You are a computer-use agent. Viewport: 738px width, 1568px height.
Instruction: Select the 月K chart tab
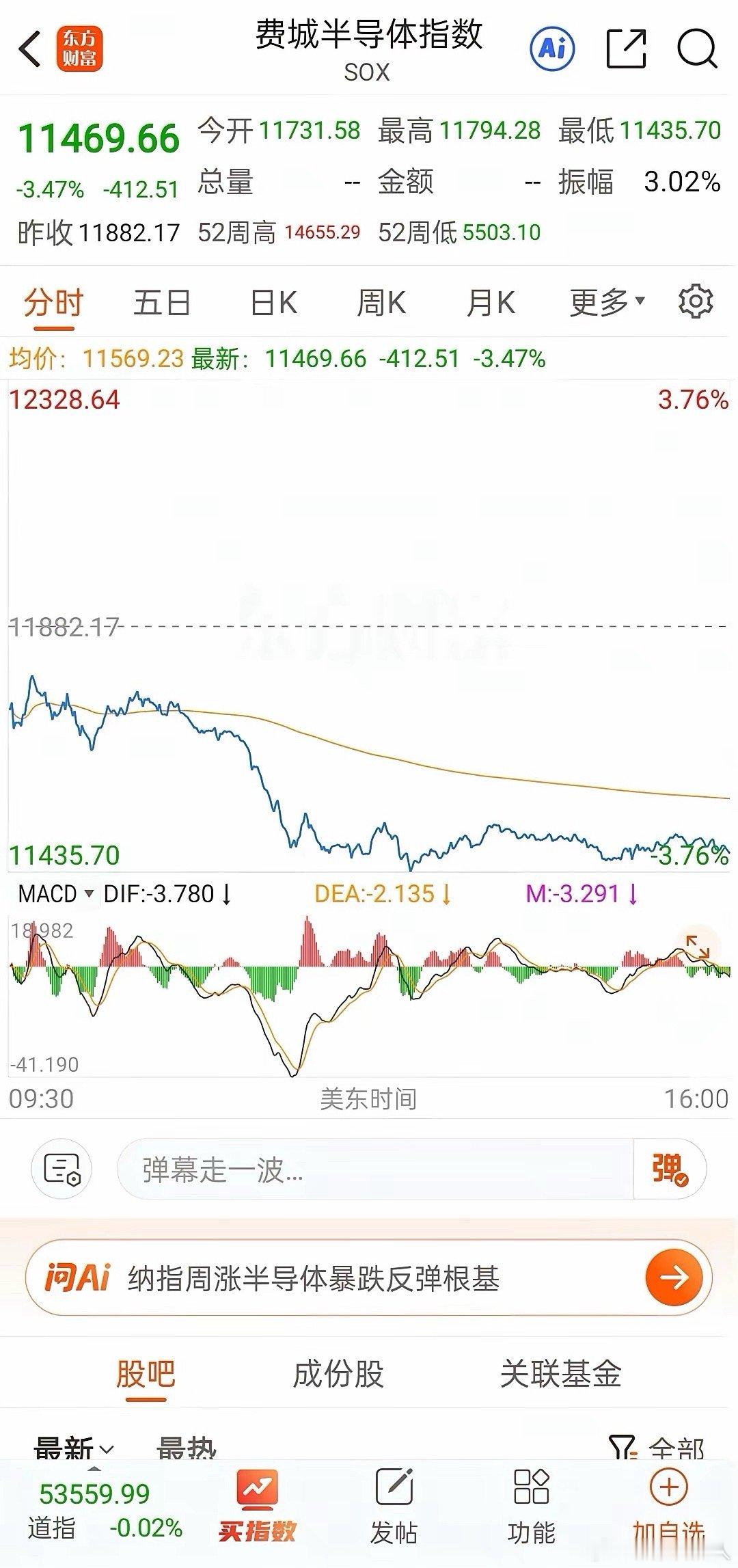tap(490, 303)
